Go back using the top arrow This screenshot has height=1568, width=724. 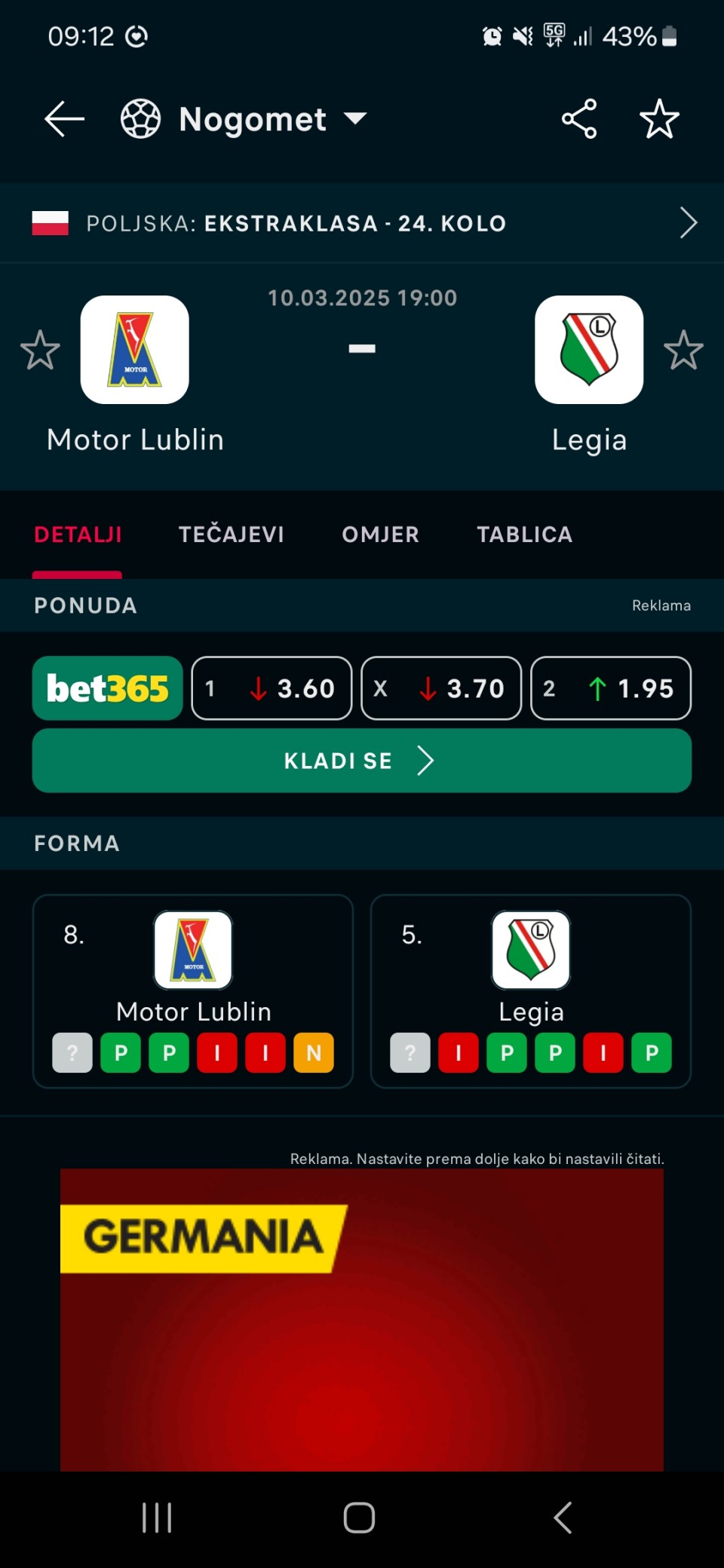pos(64,119)
